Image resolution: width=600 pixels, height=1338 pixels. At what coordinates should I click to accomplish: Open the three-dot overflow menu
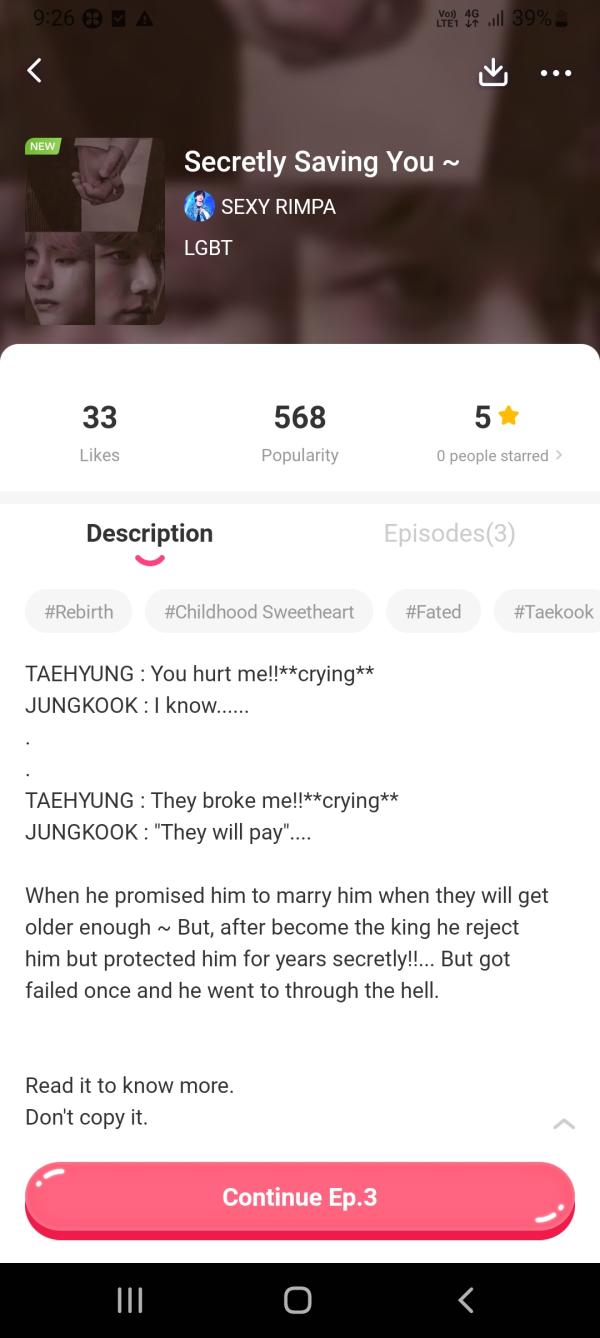555,73
